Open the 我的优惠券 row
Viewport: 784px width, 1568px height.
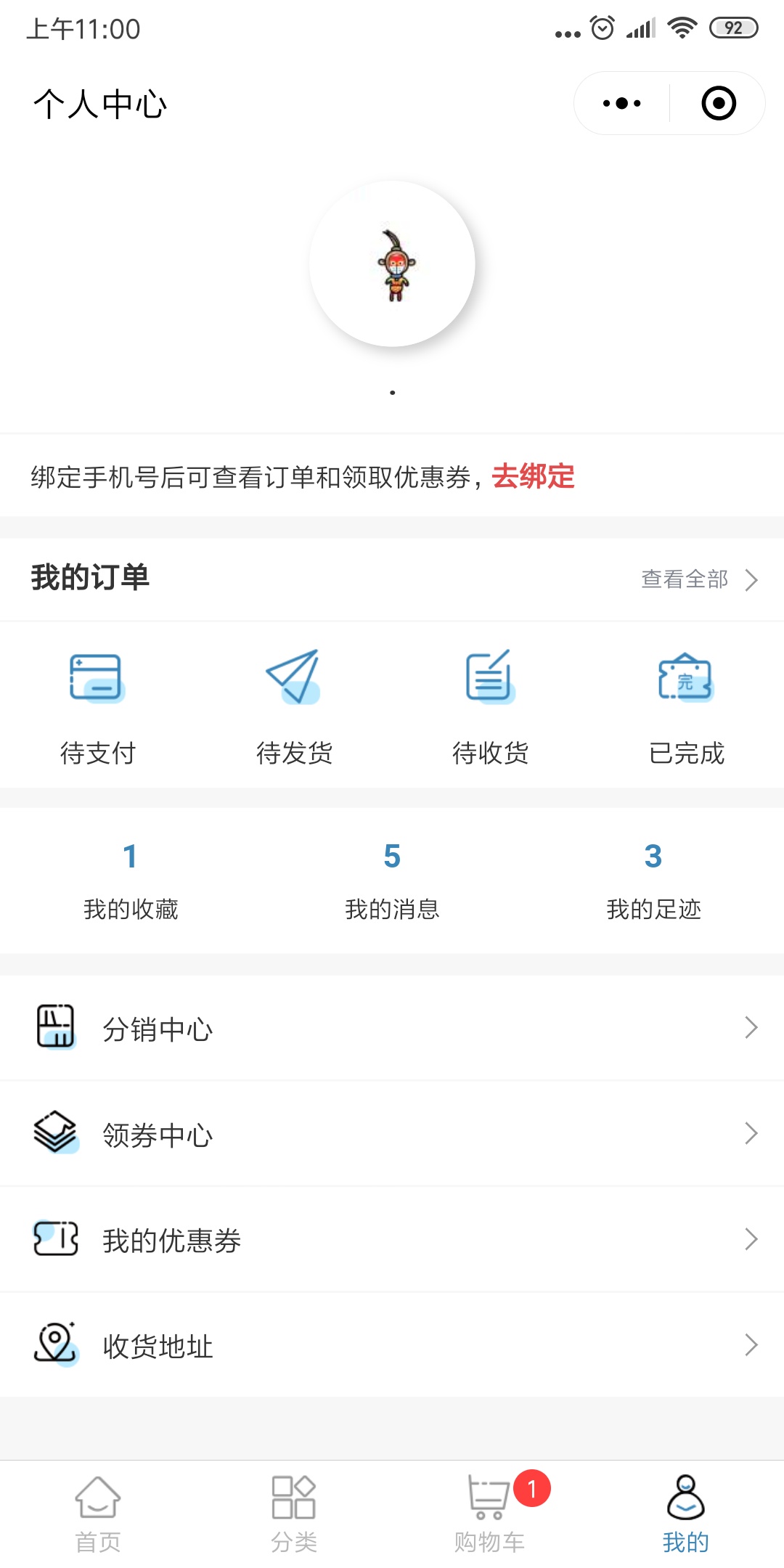click(392, 1240)
